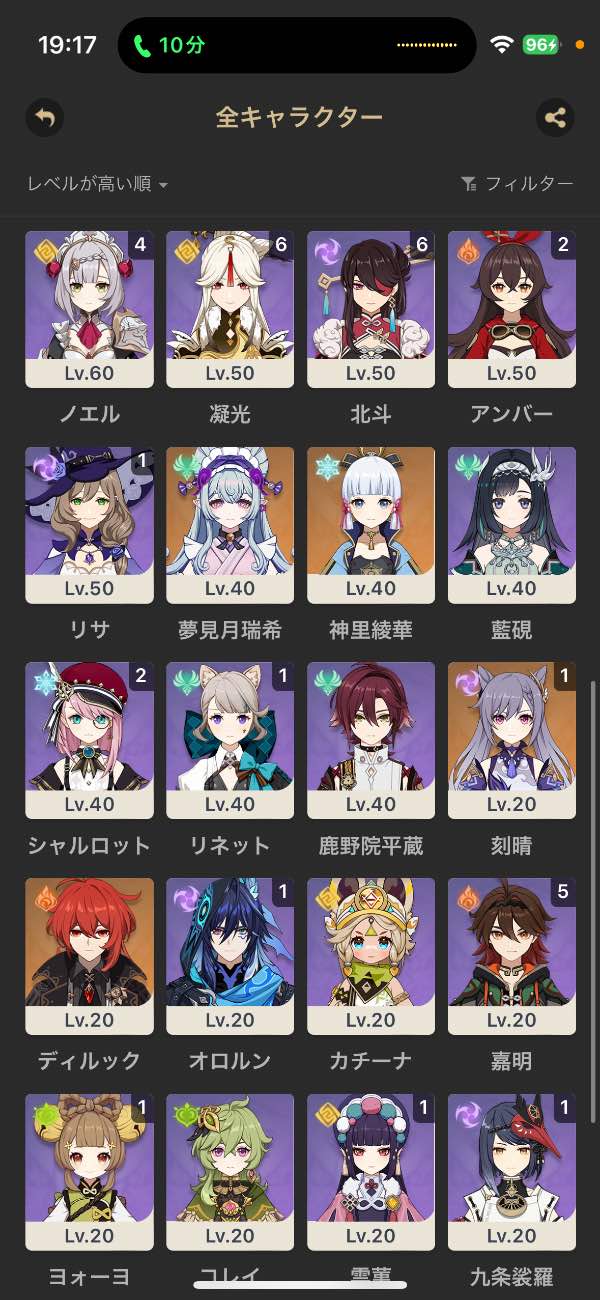Viewport: 600px width, 1300px height.
Task: View 夢見月瑞希 character details
Action: (x=230, y=525)
